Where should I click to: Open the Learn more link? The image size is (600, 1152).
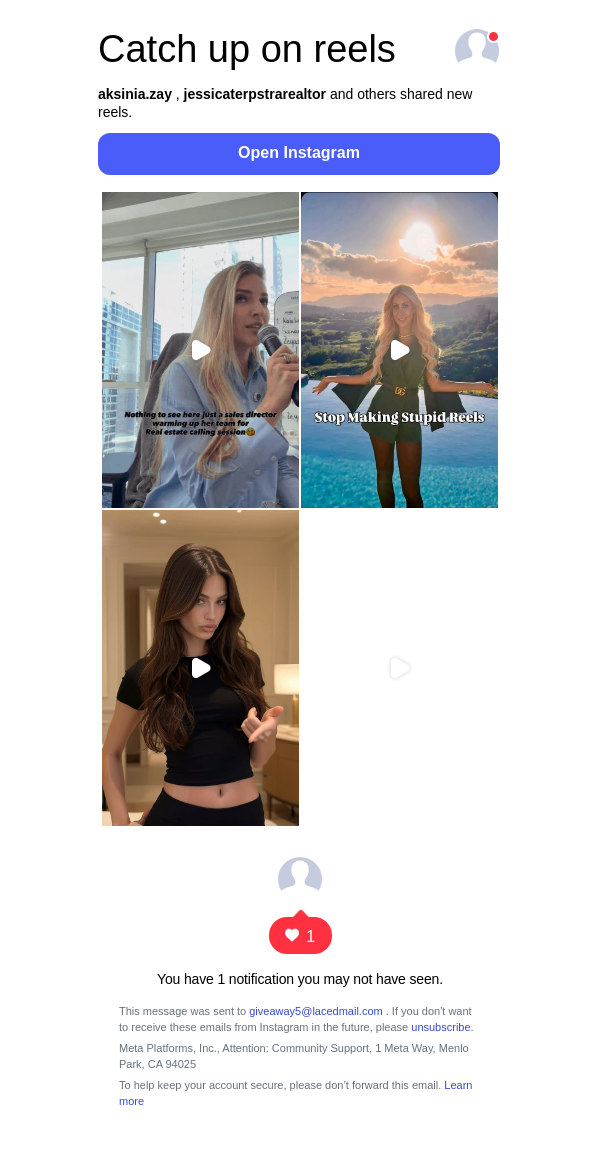click(x=458, y=1085)
